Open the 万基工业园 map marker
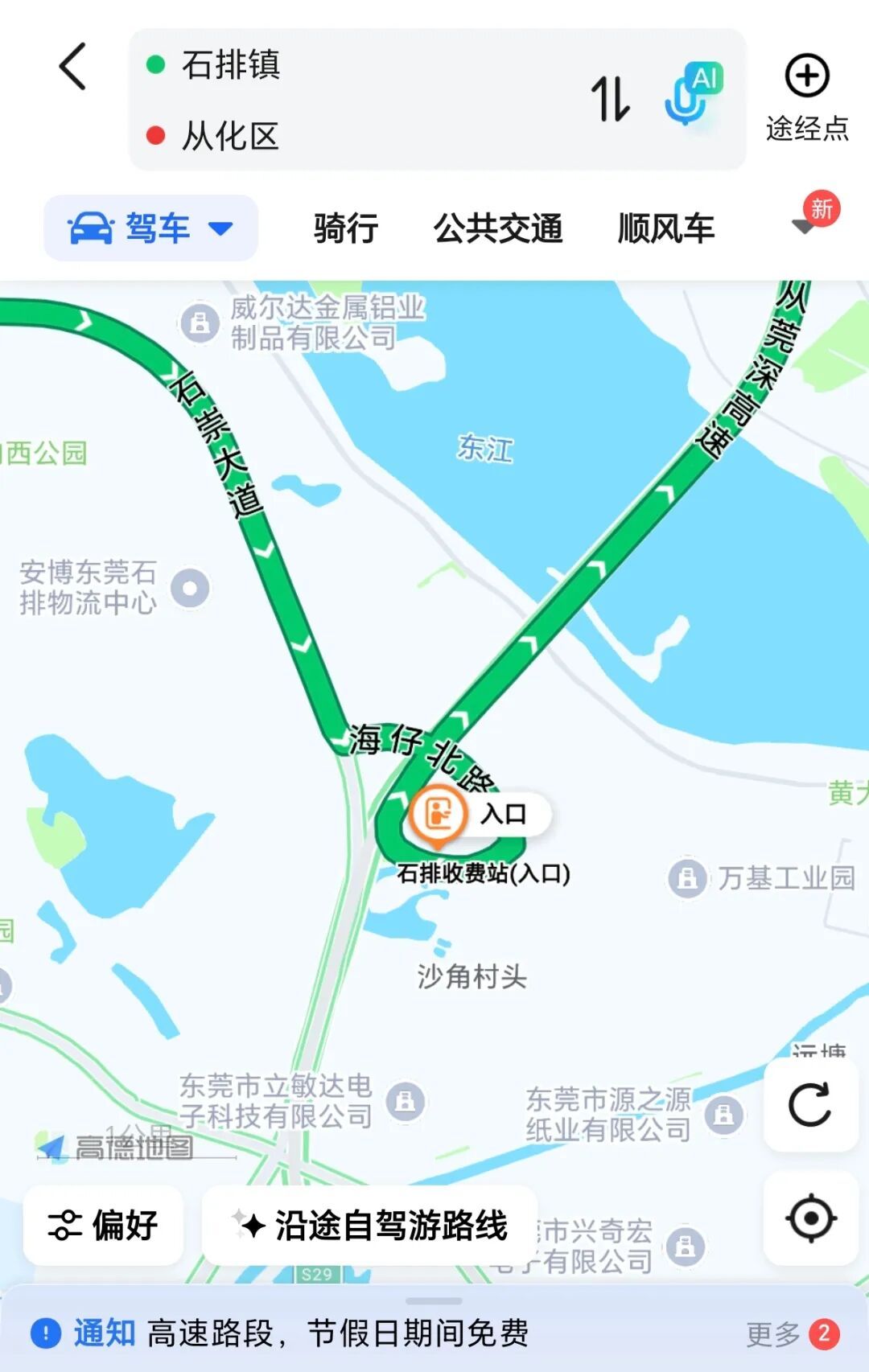 [x=688, y=877]
